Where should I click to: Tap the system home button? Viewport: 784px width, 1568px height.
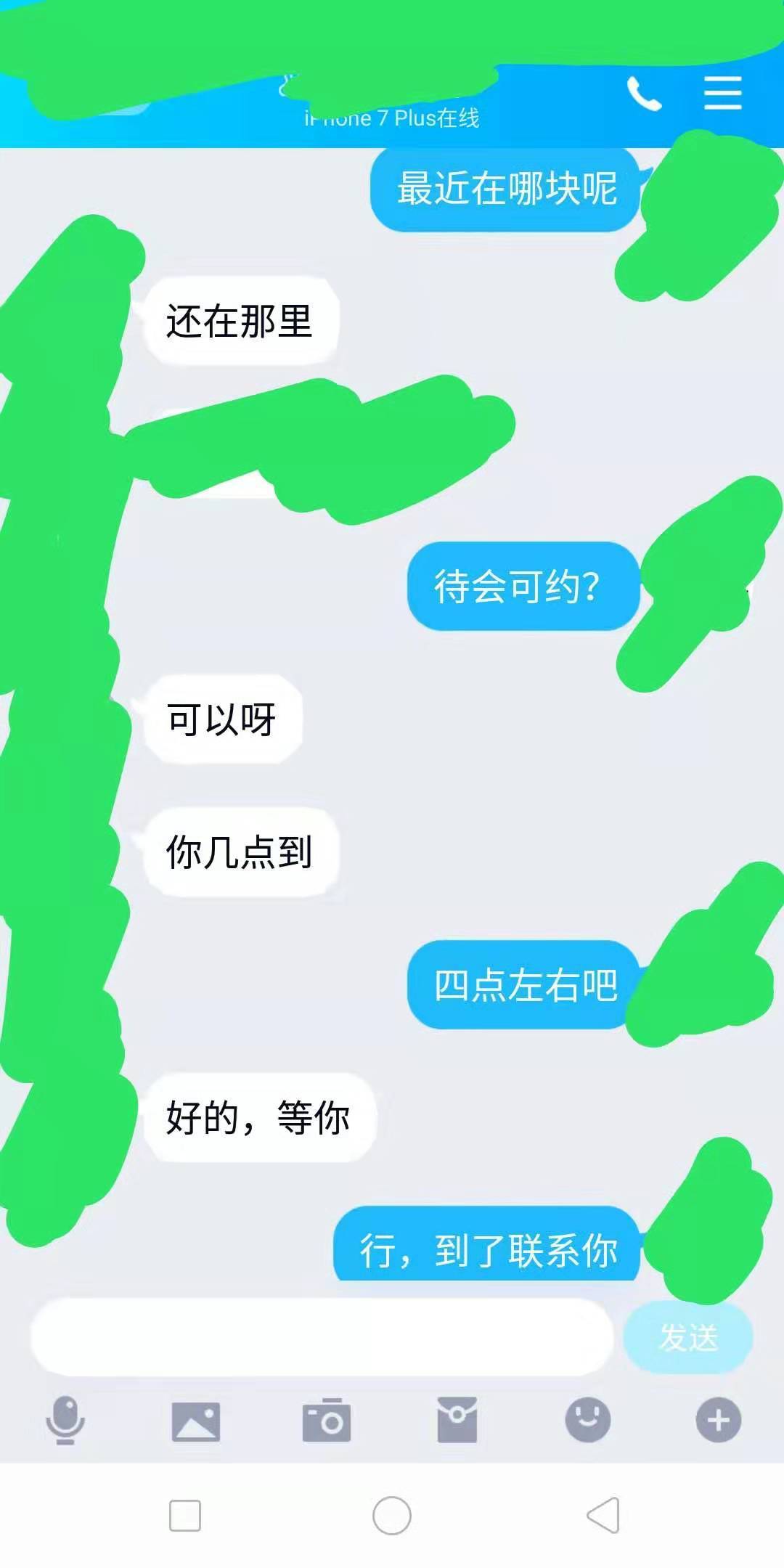[x=392, y=1516]
